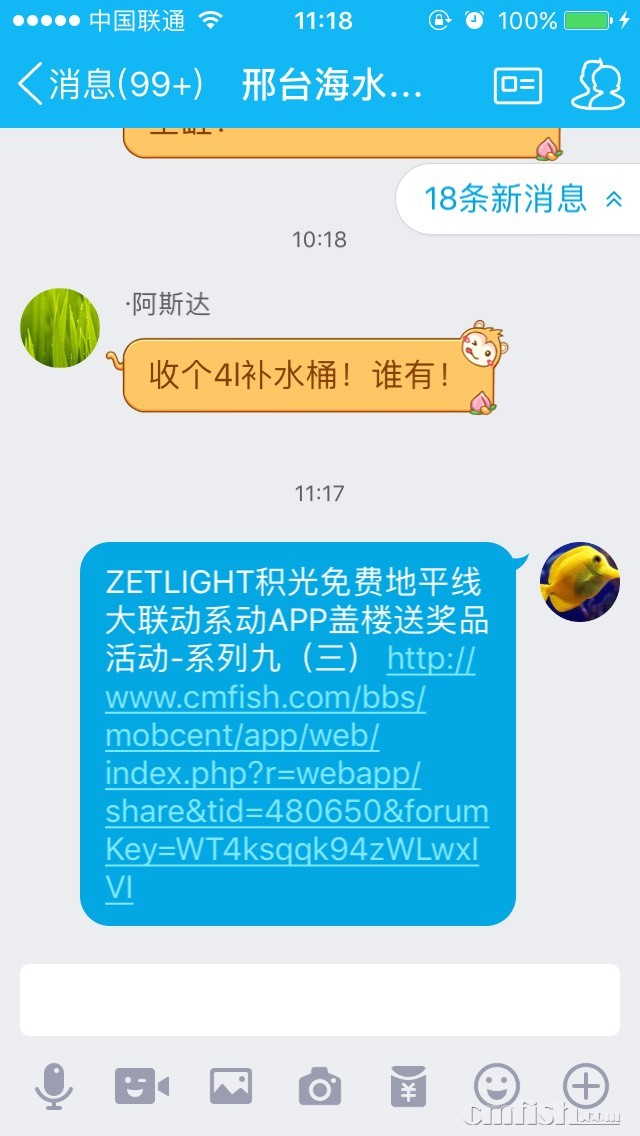Launch the camera to take a photo
The width and height of the screenshot is (640, 1136).
pos(320,1086)
